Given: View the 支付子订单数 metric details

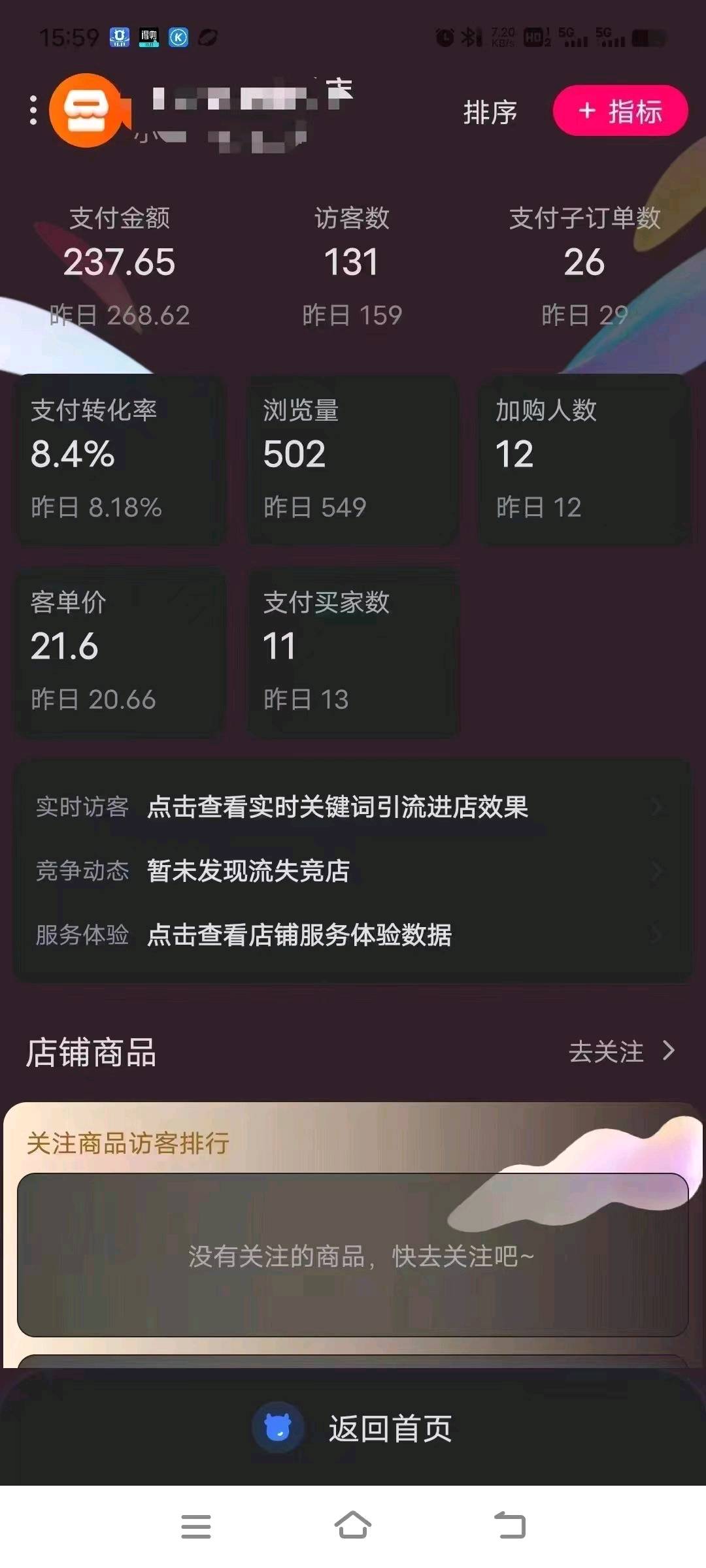Looking at the screenshot, I should 584,263.
